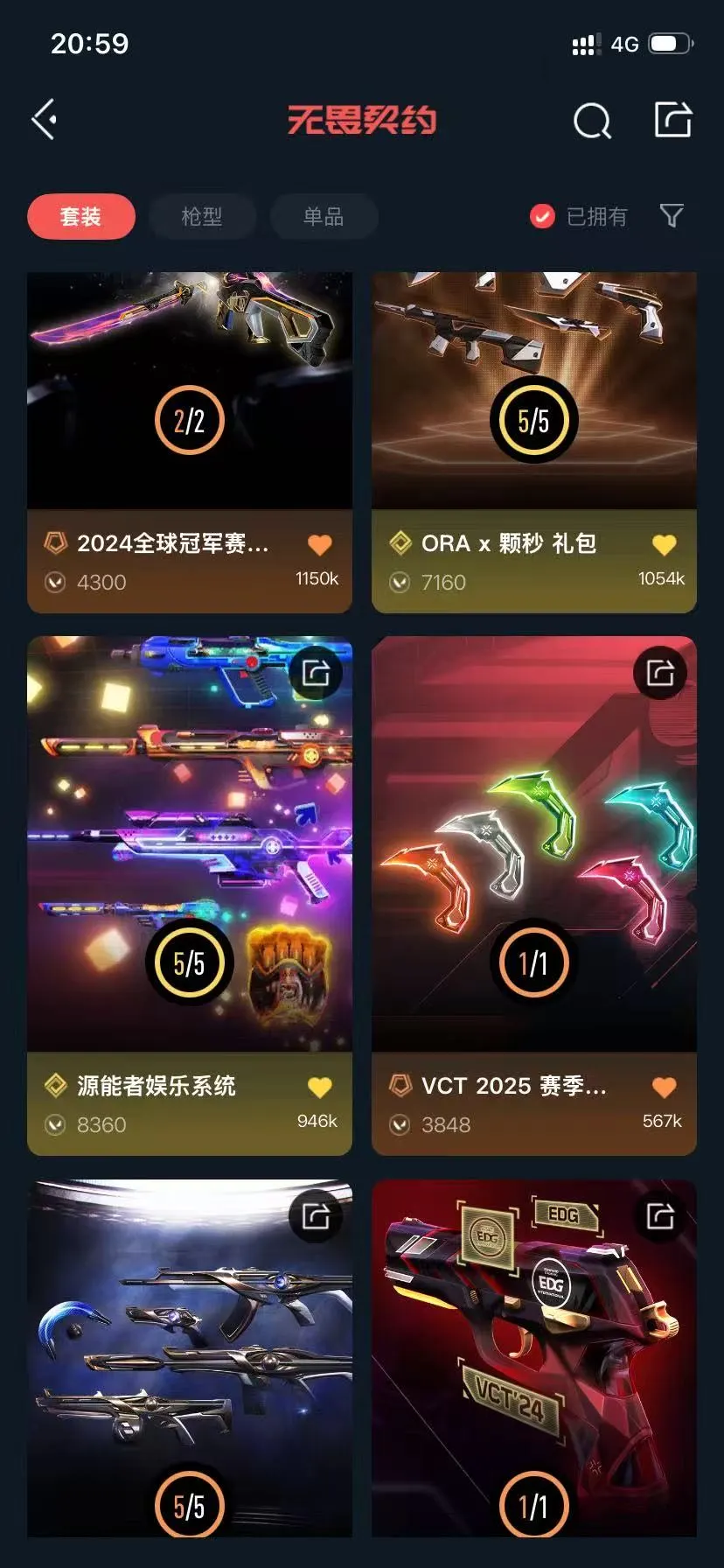Switch to the 单品 tab
The width and height of the screenshot is (724, 1568).
pos(324,216)
